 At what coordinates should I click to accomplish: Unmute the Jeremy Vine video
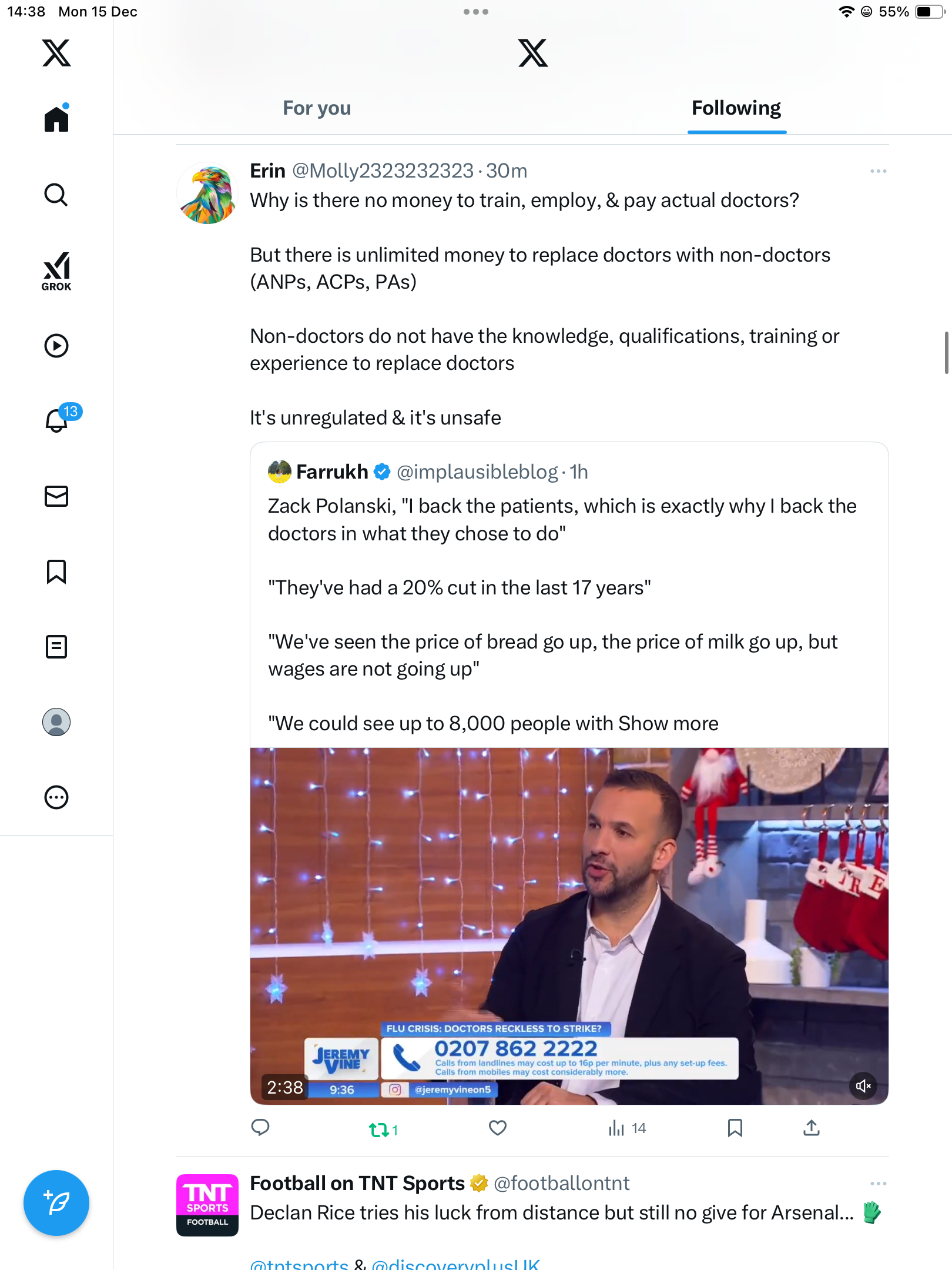863,1086
